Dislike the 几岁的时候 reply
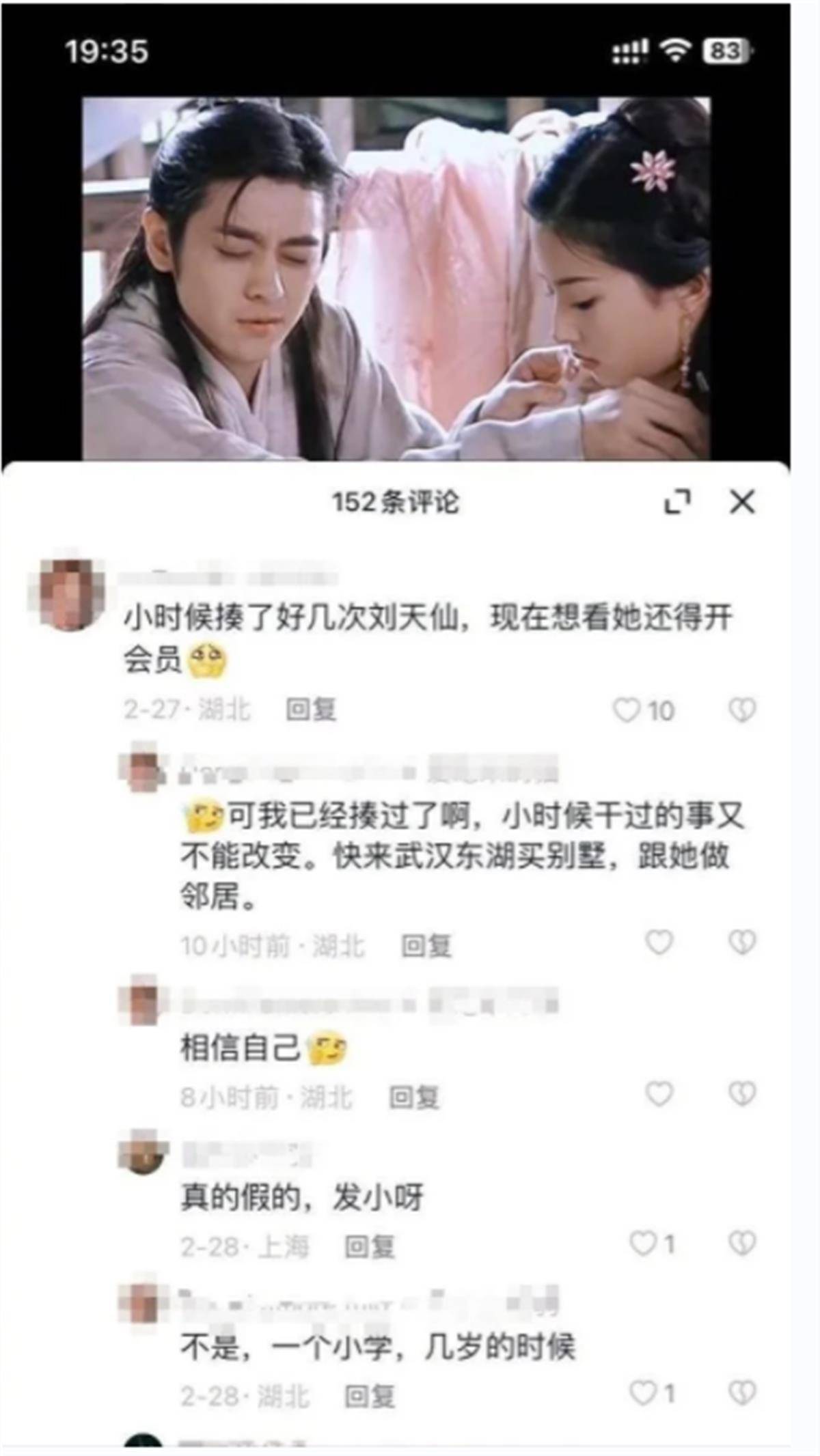The width and height of the screenshot is (820, 1456). 742,1392
